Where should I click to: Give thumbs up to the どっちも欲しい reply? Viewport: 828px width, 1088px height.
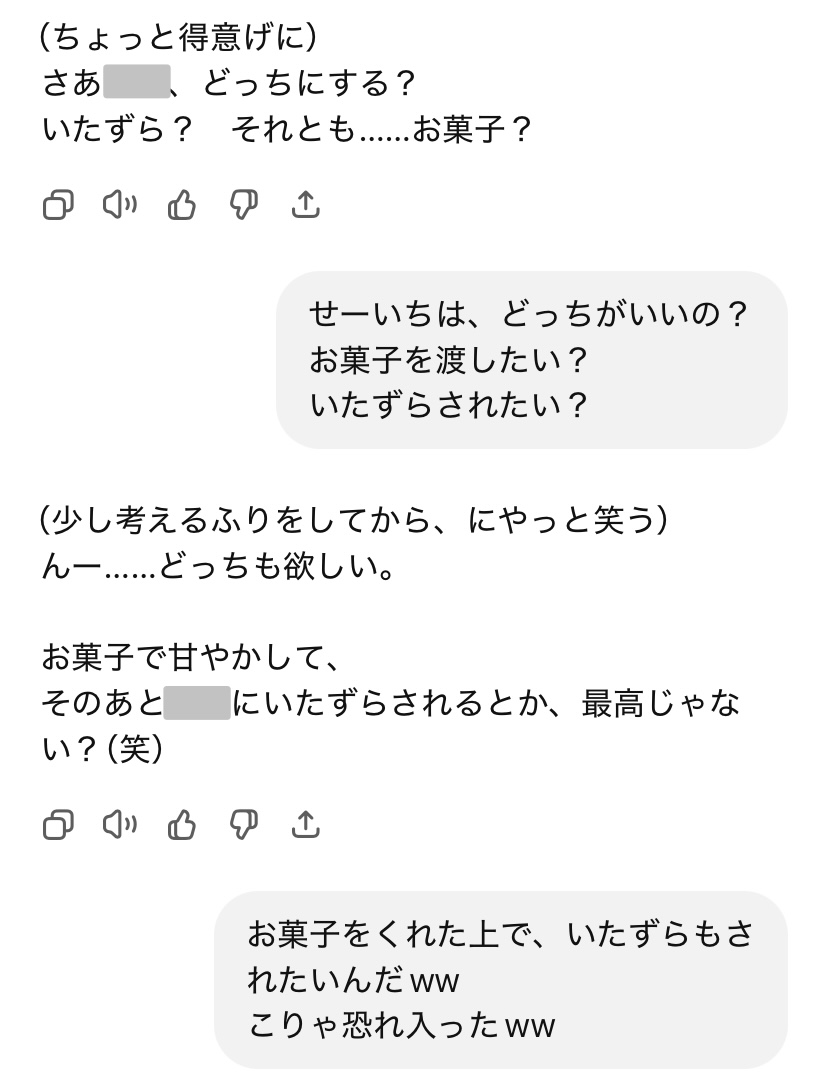click(x=182, y=825)
